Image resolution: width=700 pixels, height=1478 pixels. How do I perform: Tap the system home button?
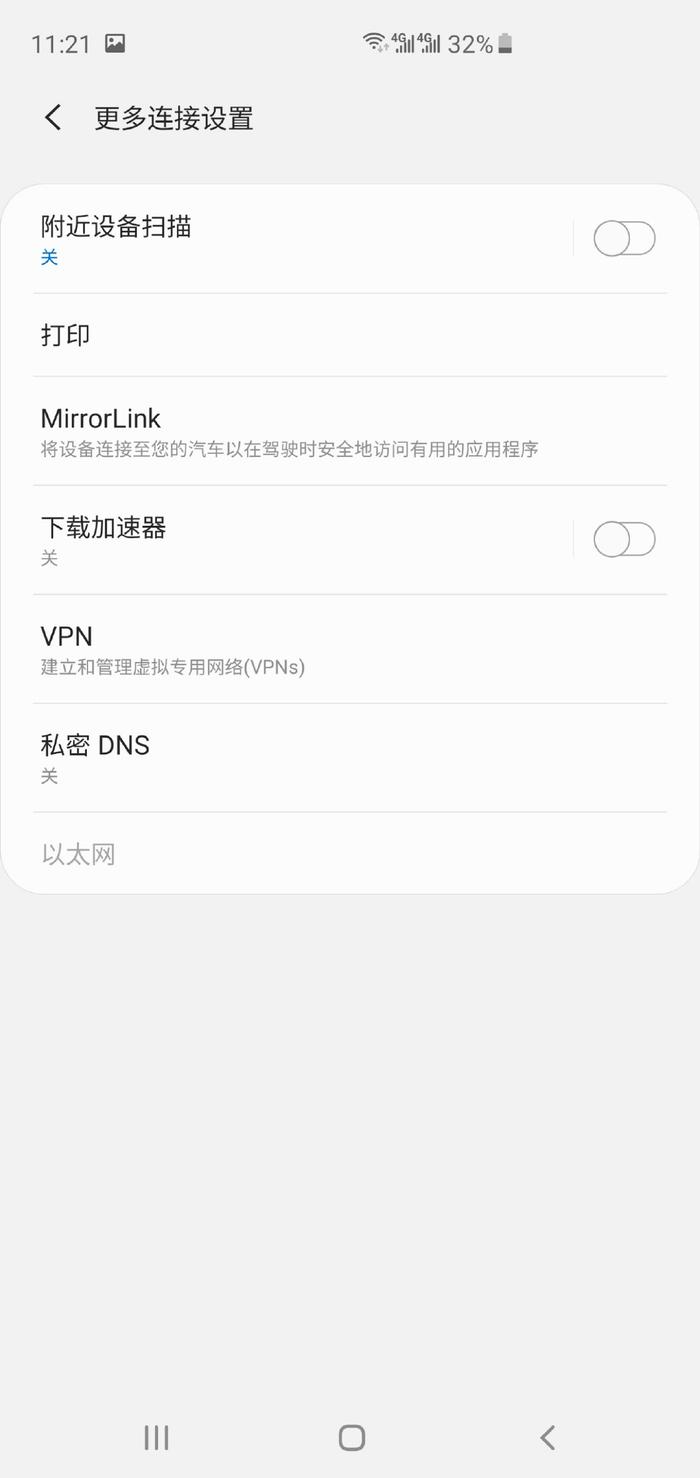351,1437
